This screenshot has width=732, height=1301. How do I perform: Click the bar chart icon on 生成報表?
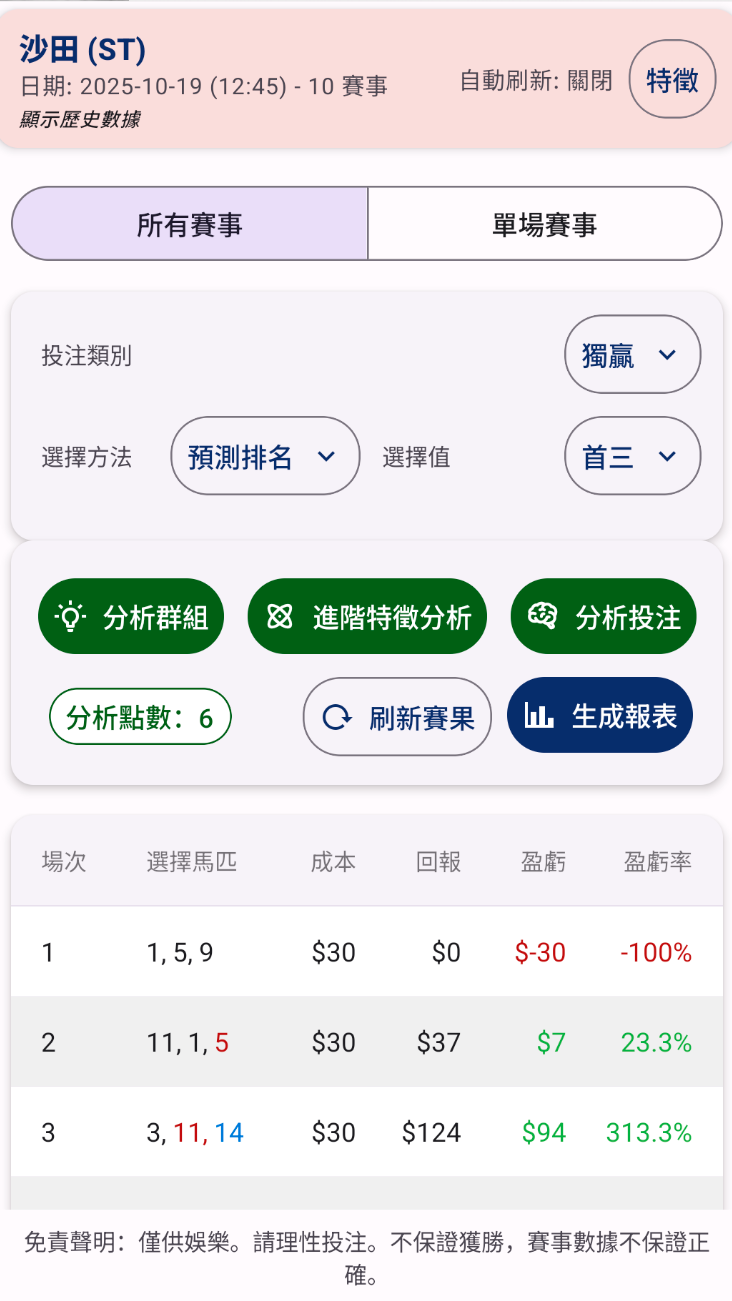click(x=542, y=715)
